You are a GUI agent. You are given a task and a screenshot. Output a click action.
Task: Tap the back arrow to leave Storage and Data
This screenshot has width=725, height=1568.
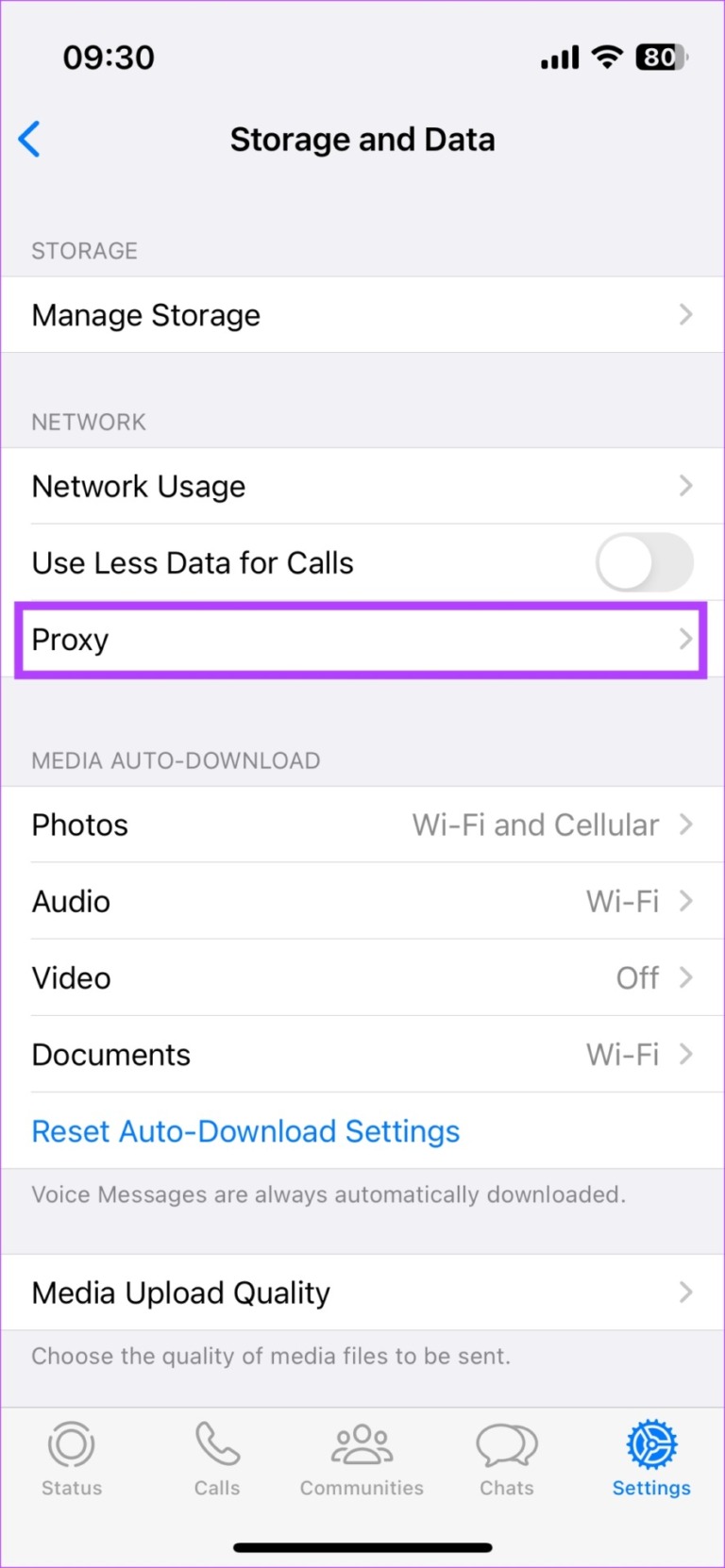tap(29, 139)
